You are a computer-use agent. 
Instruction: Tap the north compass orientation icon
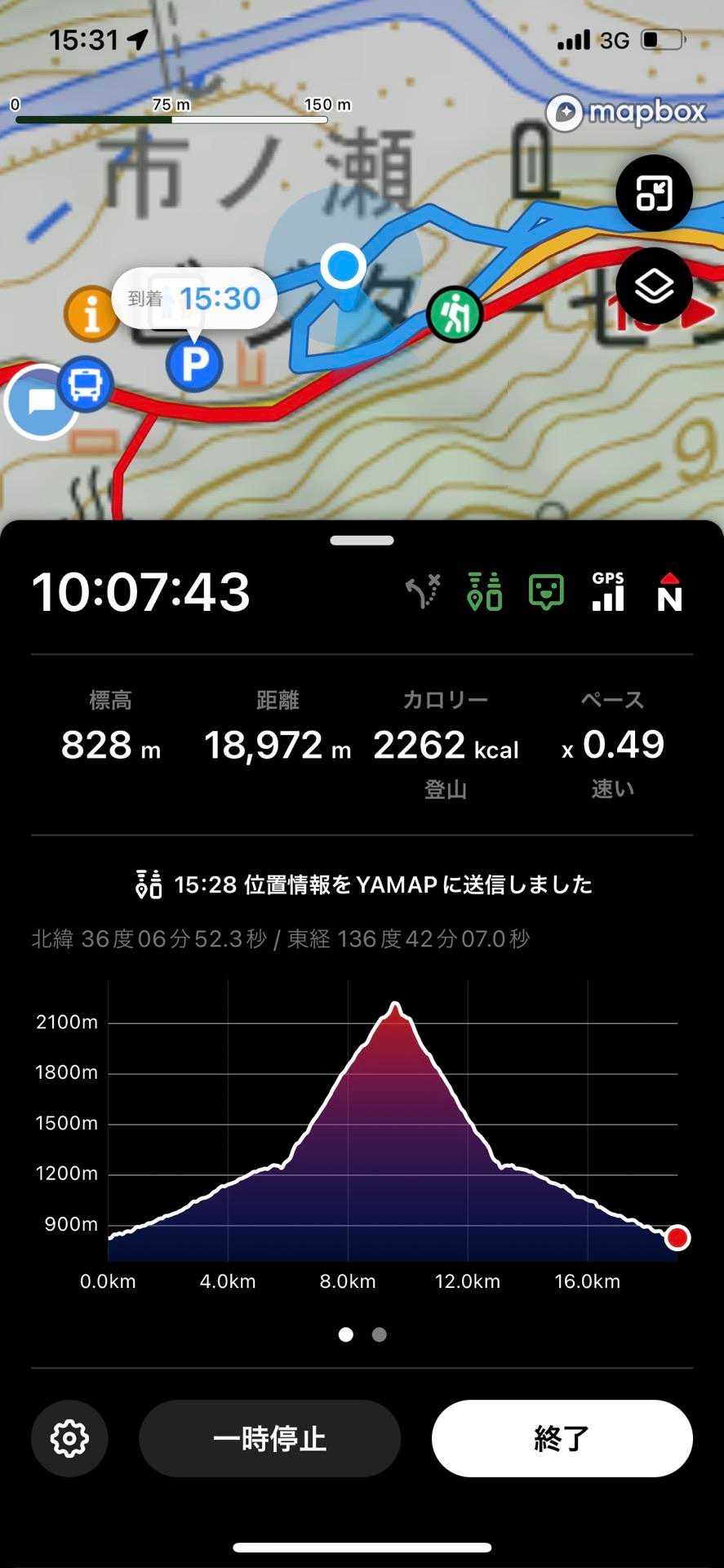coord(669,591)
